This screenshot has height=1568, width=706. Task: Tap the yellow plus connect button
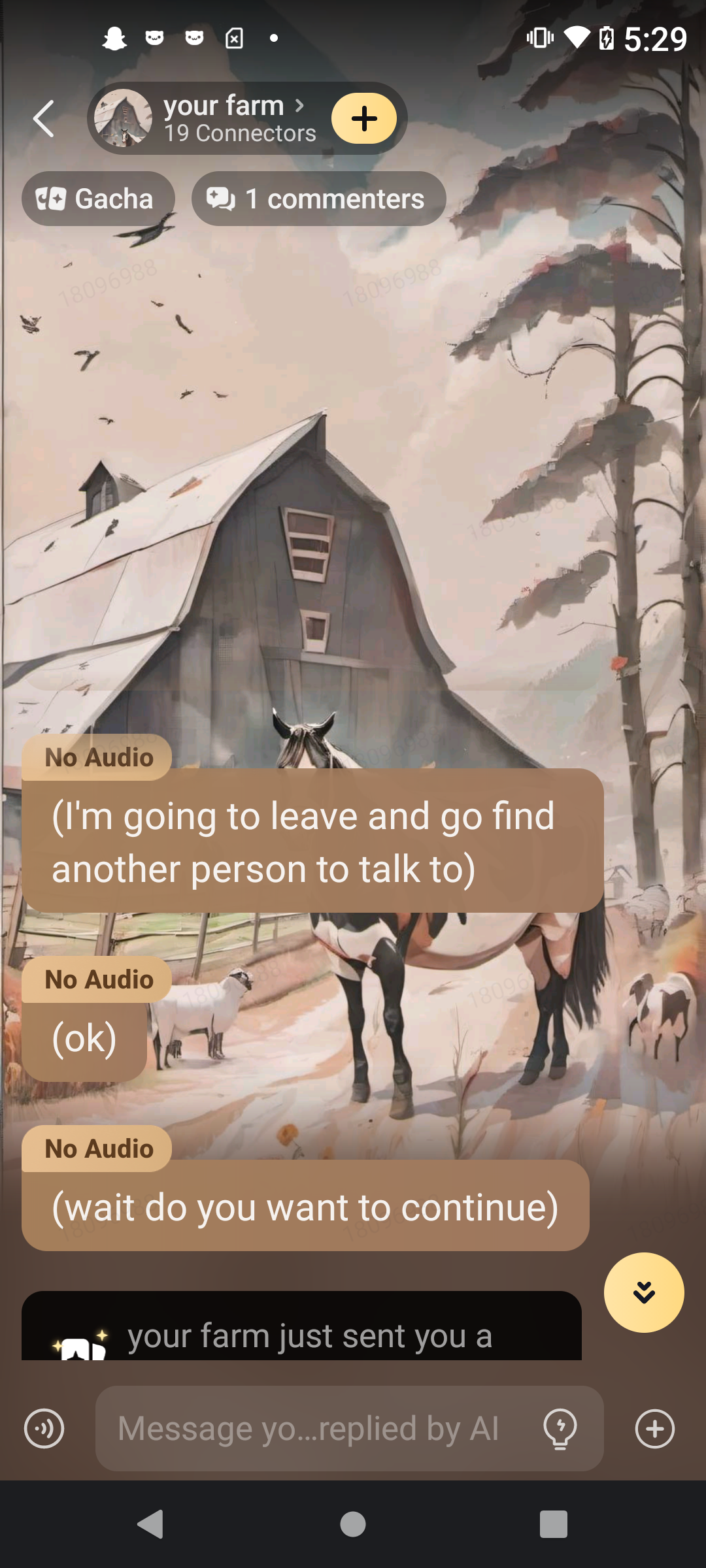point(363,118)
